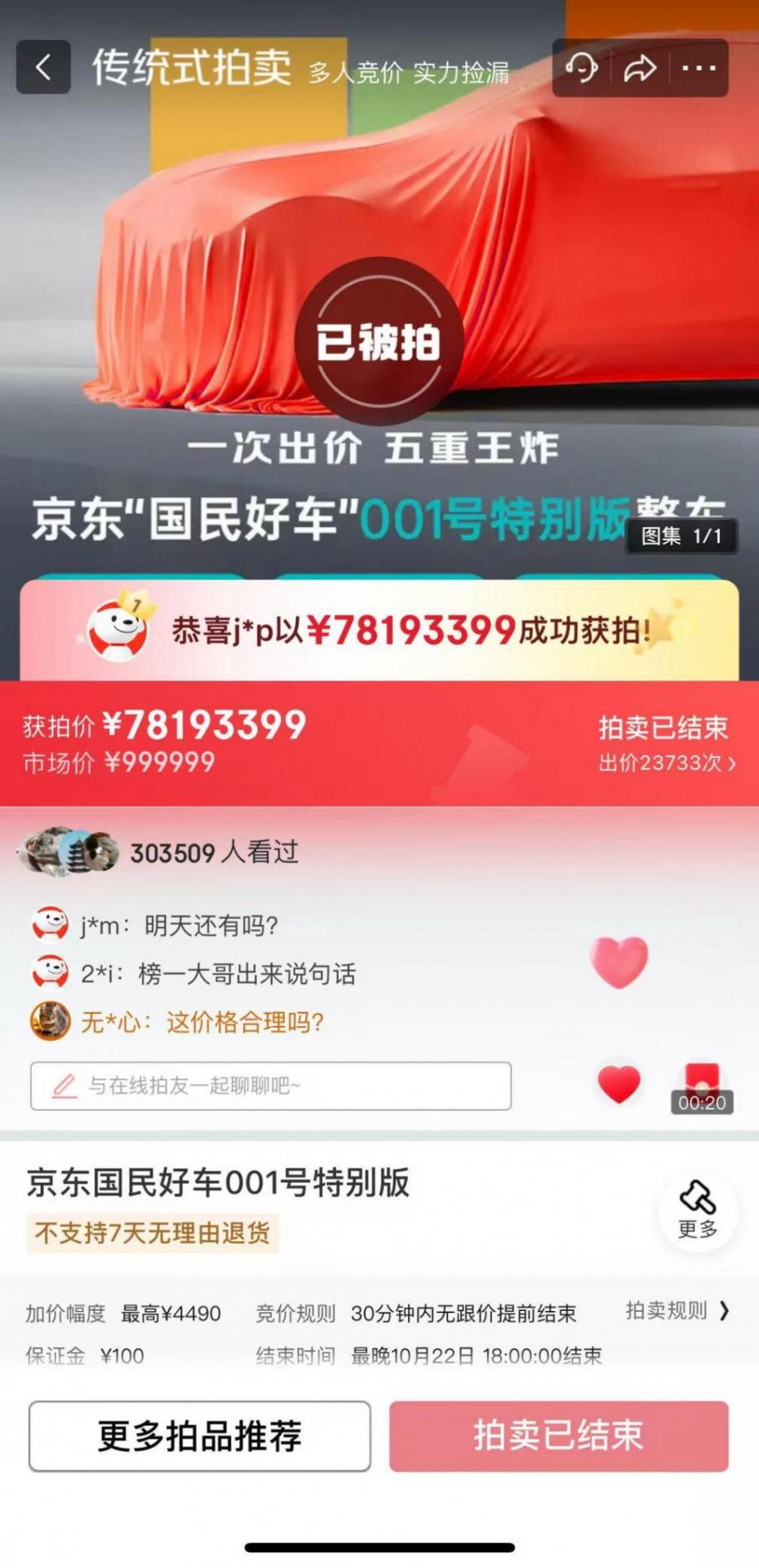Open the top-right ellipsis options menu
Image resolution: width=759 pixels, height=1568 pixels.
(x=697, y=68)
